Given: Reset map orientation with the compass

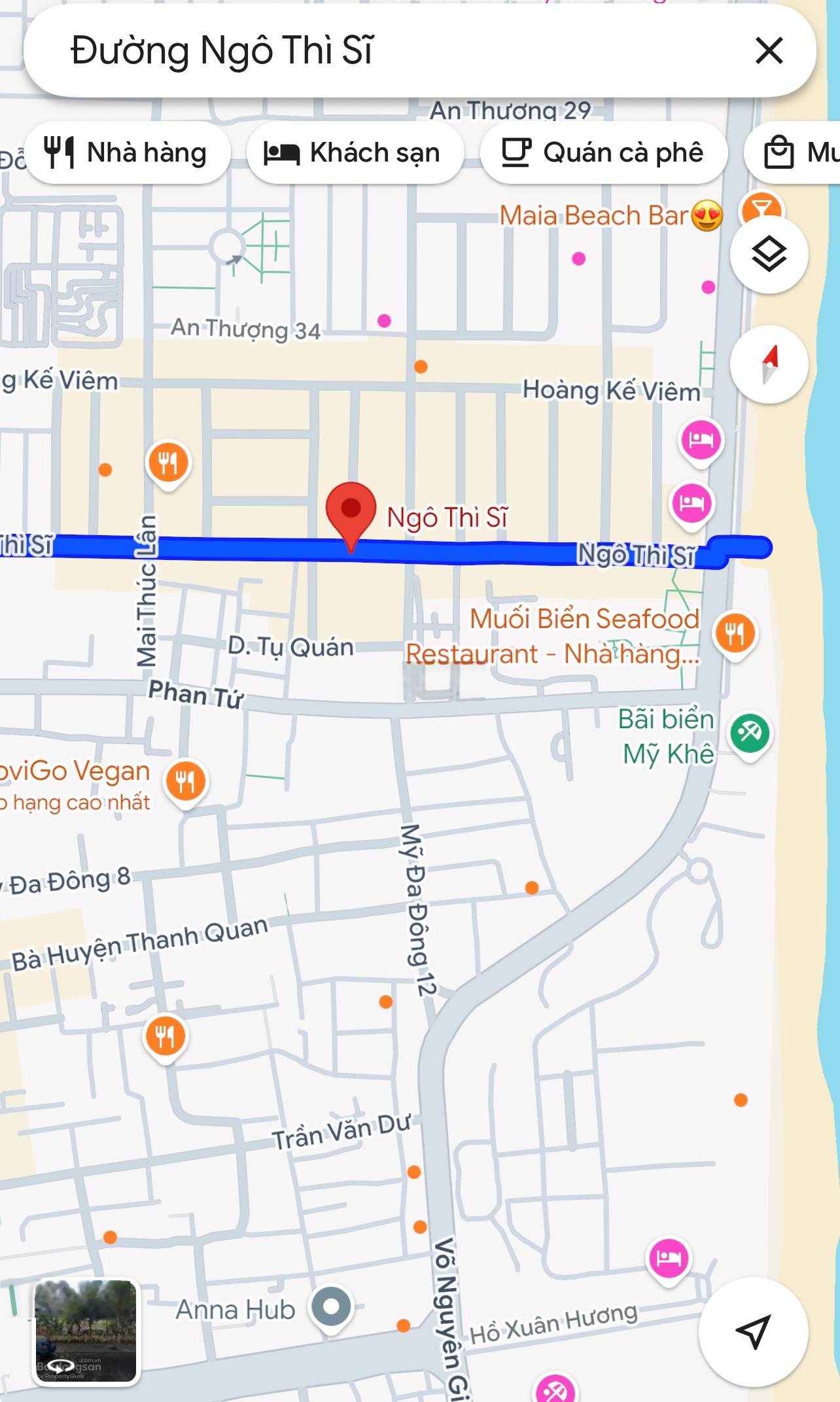Looking at the screenshot, I should (769, 364).
